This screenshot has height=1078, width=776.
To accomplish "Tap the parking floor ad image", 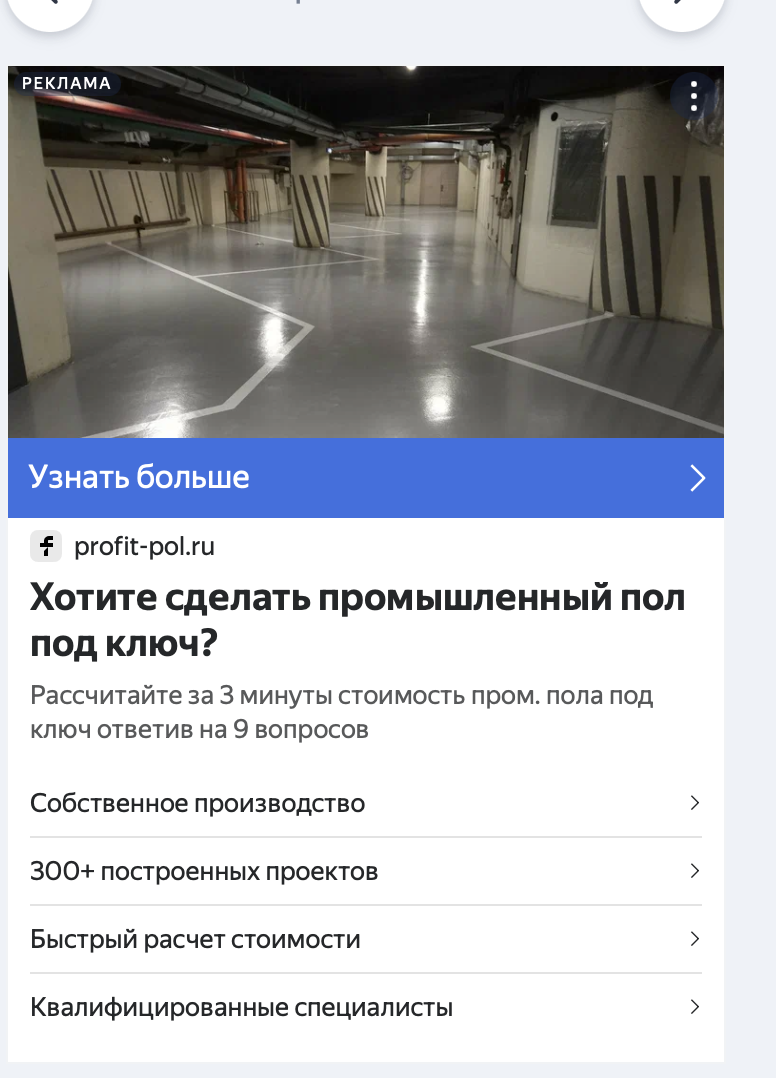I will click(365, 260).
